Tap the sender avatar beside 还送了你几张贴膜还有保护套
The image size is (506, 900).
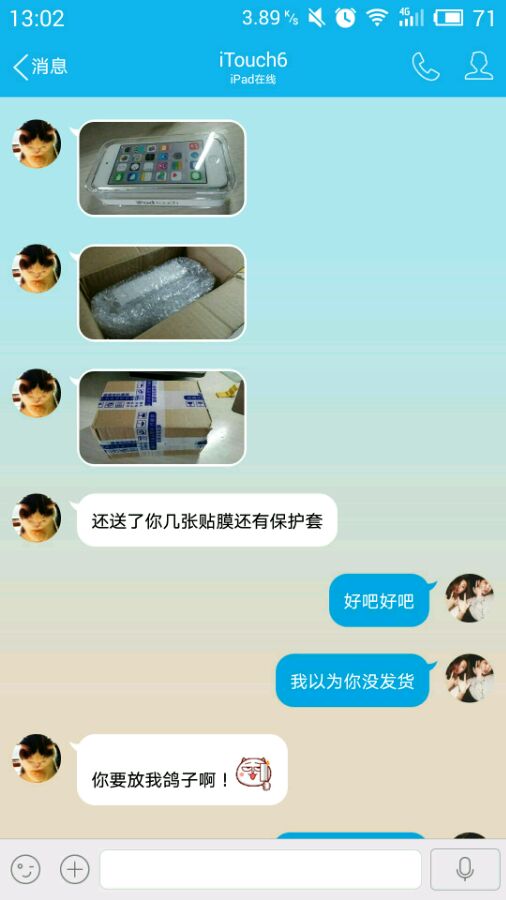tap(36, 518)
